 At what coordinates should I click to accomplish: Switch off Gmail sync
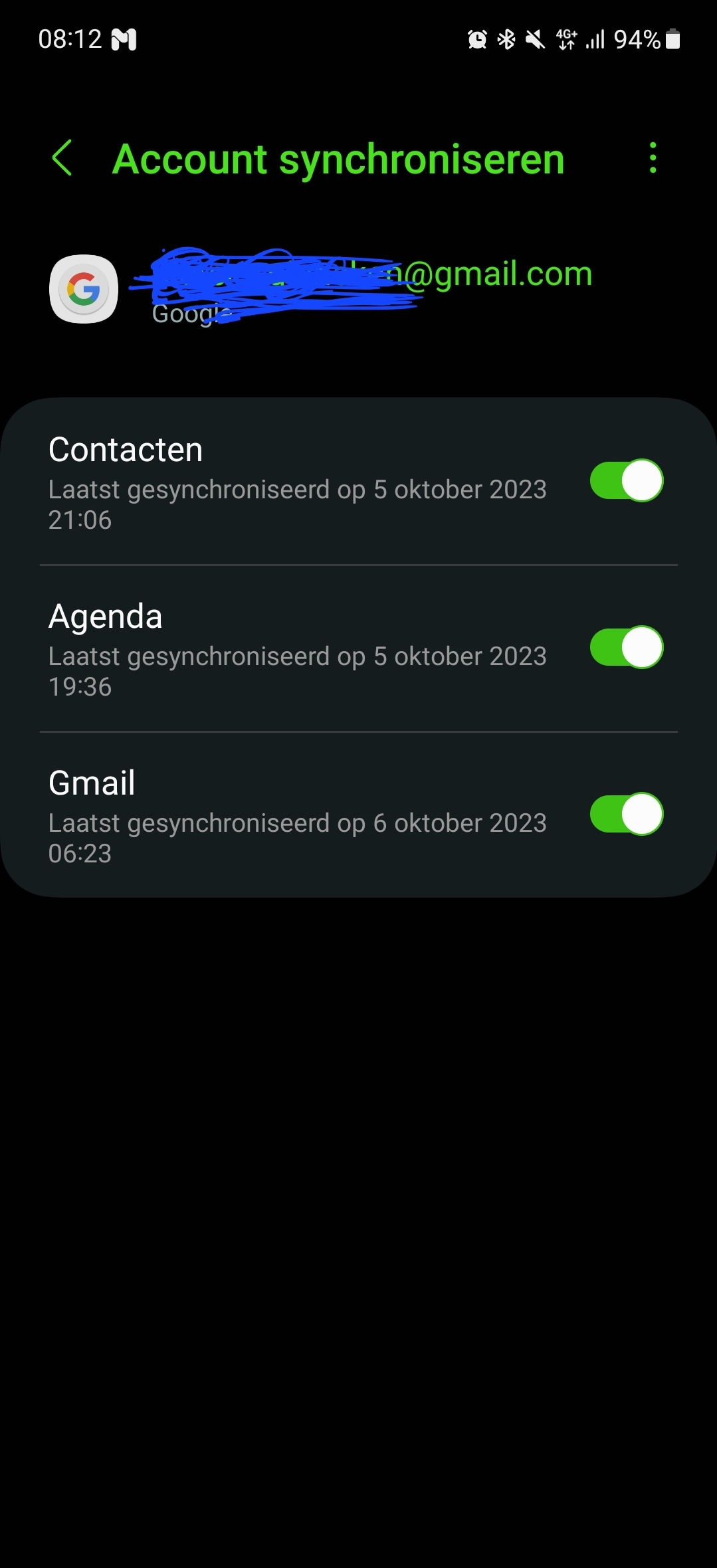click(626, 814)
